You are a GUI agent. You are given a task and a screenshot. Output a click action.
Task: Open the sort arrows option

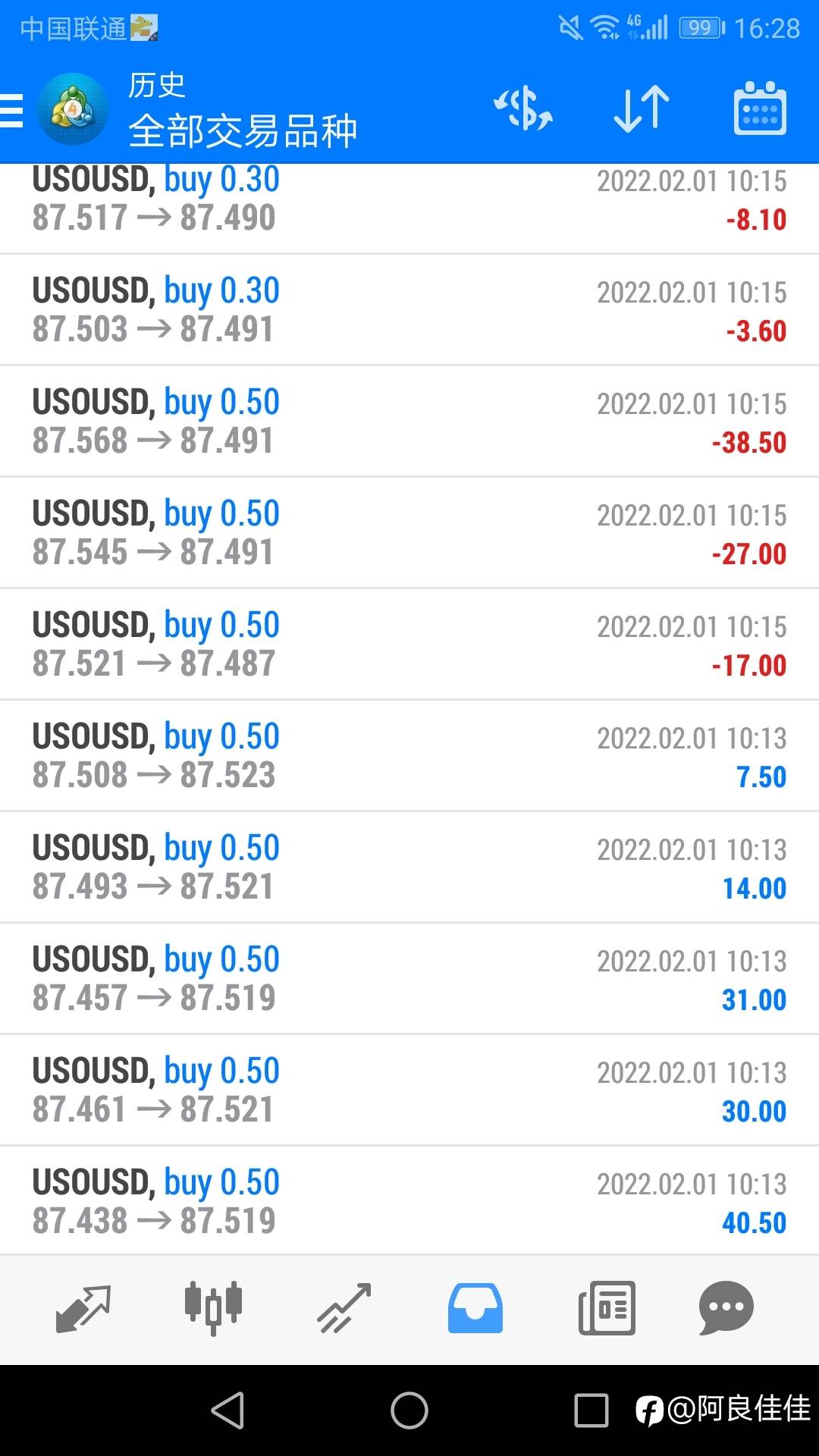pyautogui.click(x=642, y=109)
